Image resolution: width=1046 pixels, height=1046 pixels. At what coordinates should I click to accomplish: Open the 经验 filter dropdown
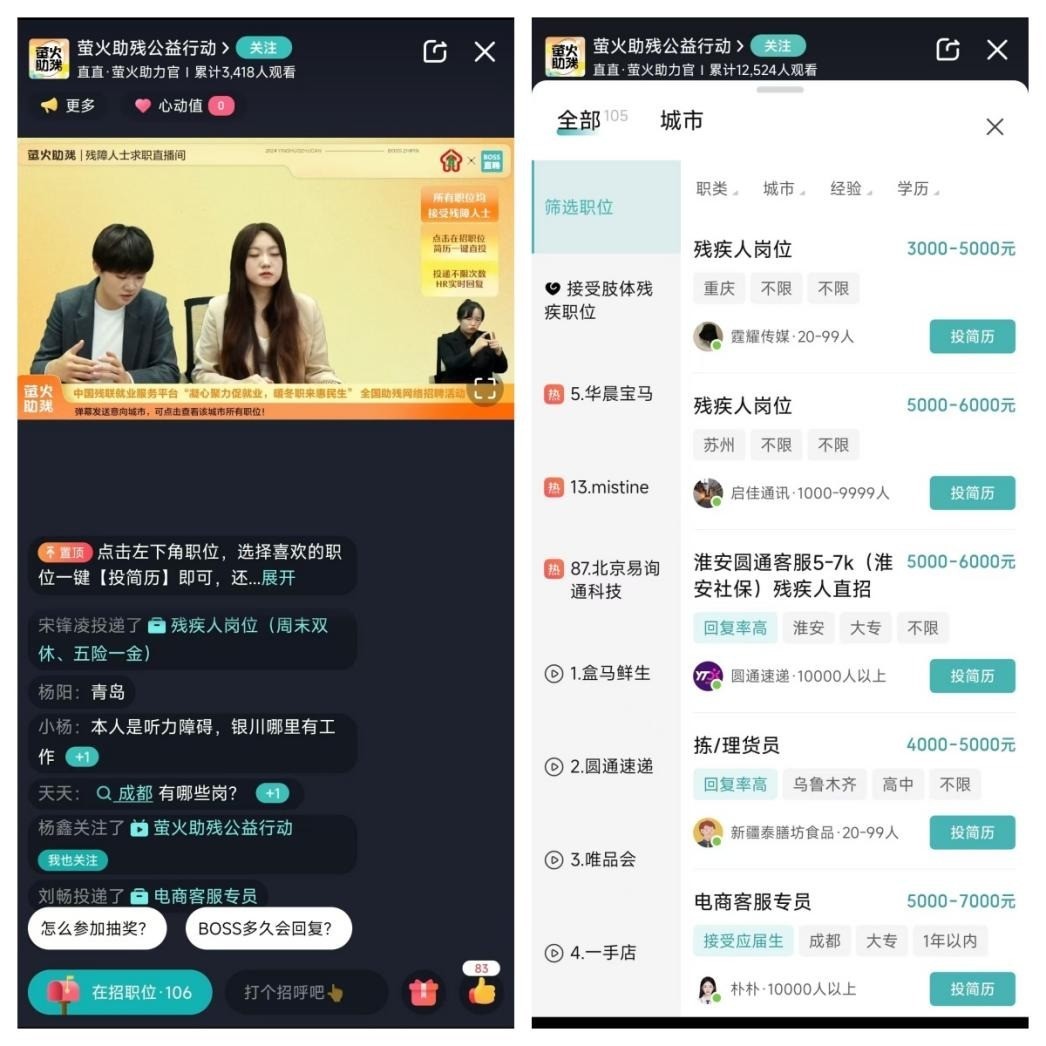850,189
